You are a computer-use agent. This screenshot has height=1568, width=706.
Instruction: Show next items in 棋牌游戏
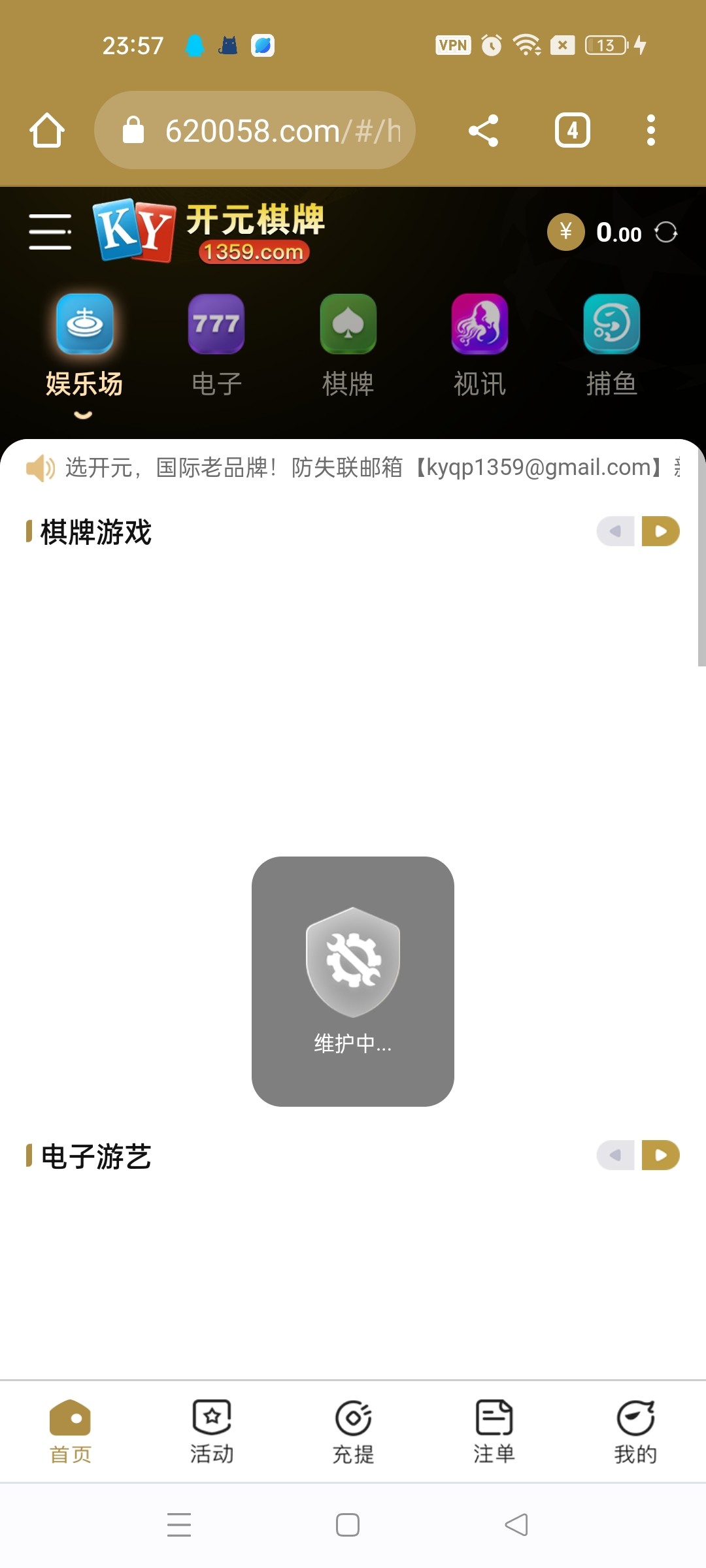pos(660,531)
